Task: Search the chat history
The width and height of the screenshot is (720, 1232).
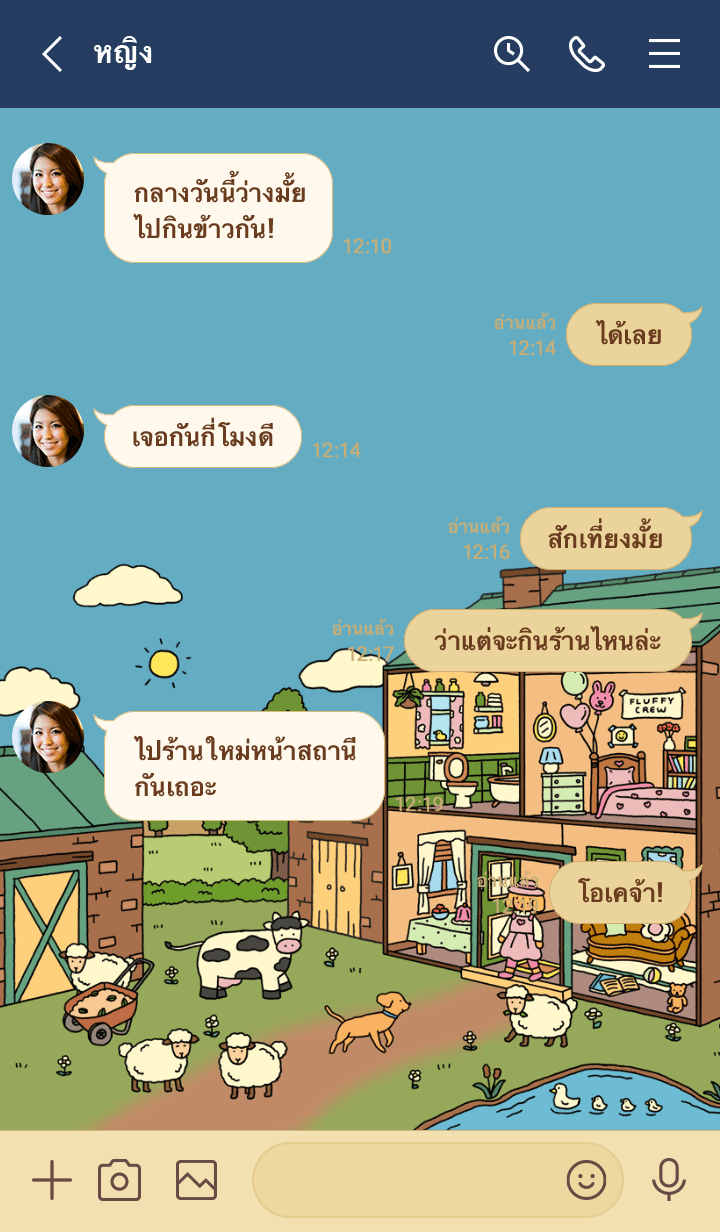Action: pos(511,54)
